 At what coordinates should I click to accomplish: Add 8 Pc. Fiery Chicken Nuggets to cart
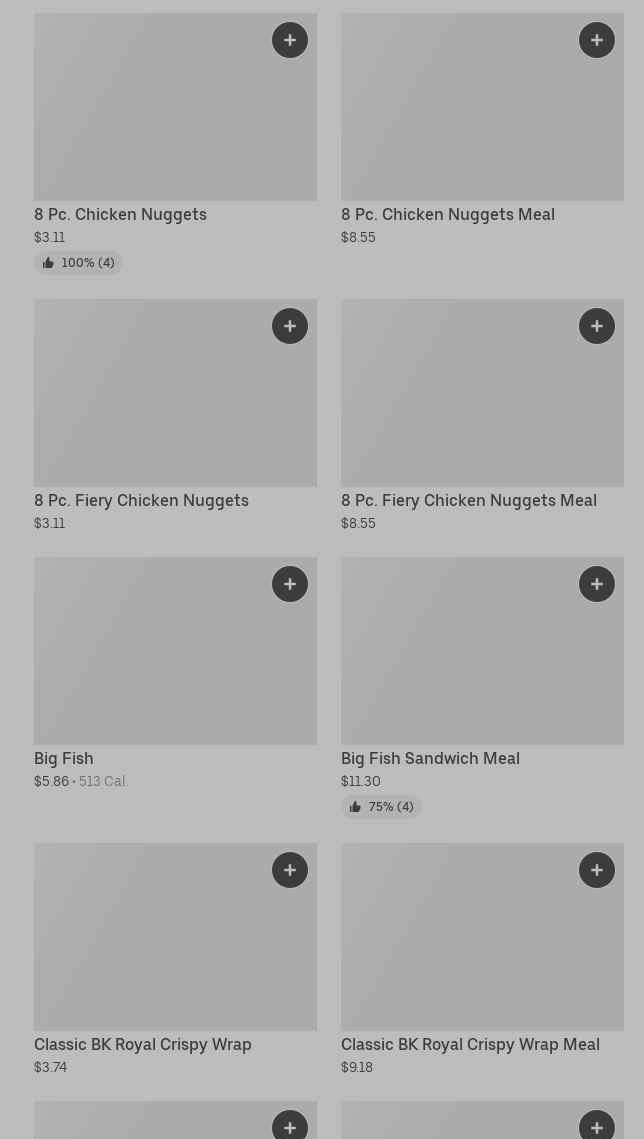(290, 326)
